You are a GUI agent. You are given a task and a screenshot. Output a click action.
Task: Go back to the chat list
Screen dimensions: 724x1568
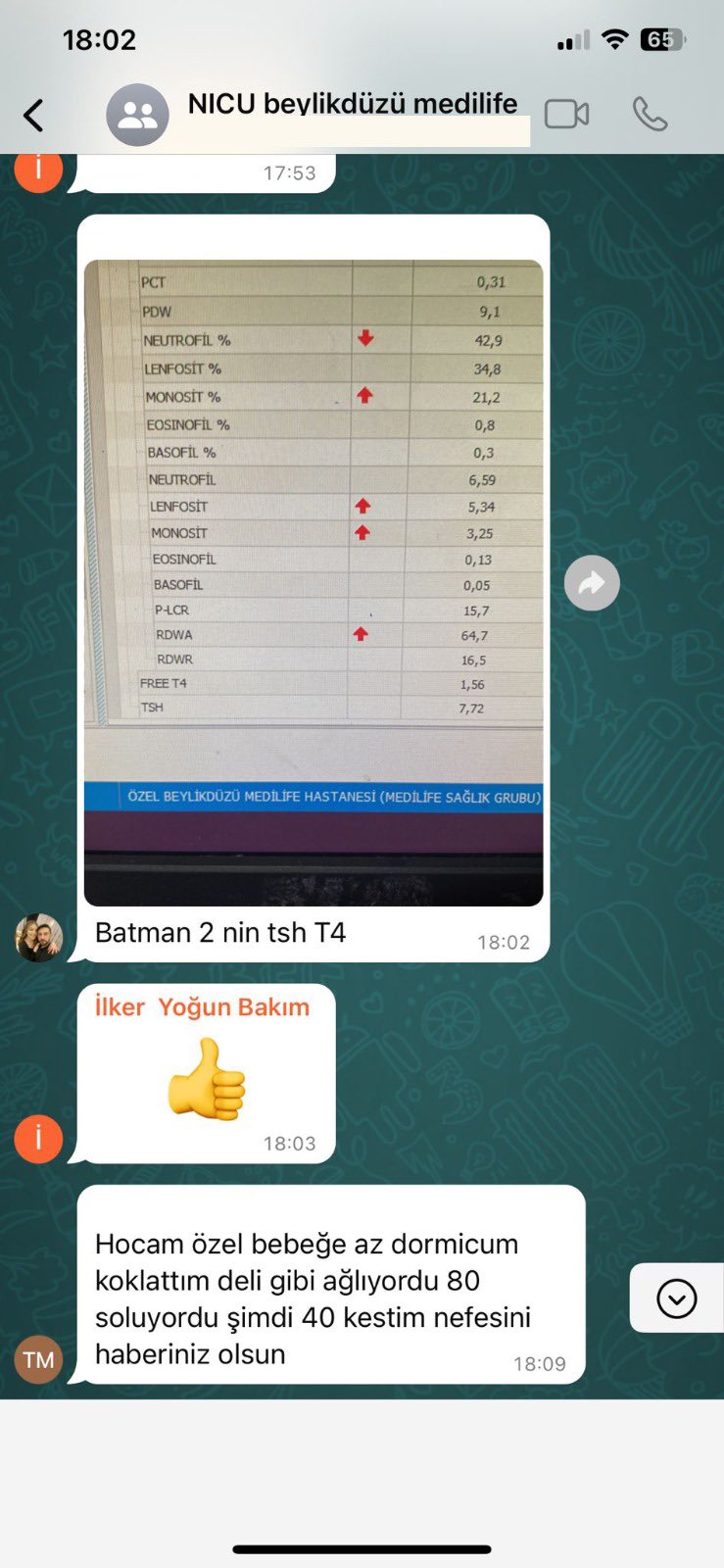coord(34,116)
